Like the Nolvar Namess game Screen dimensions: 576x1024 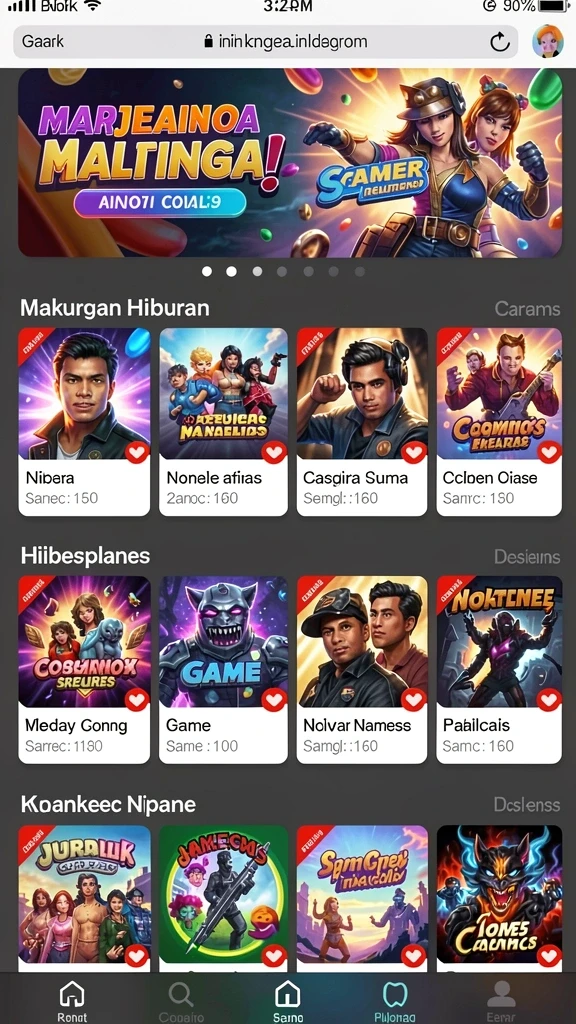(x=413, y=700)
